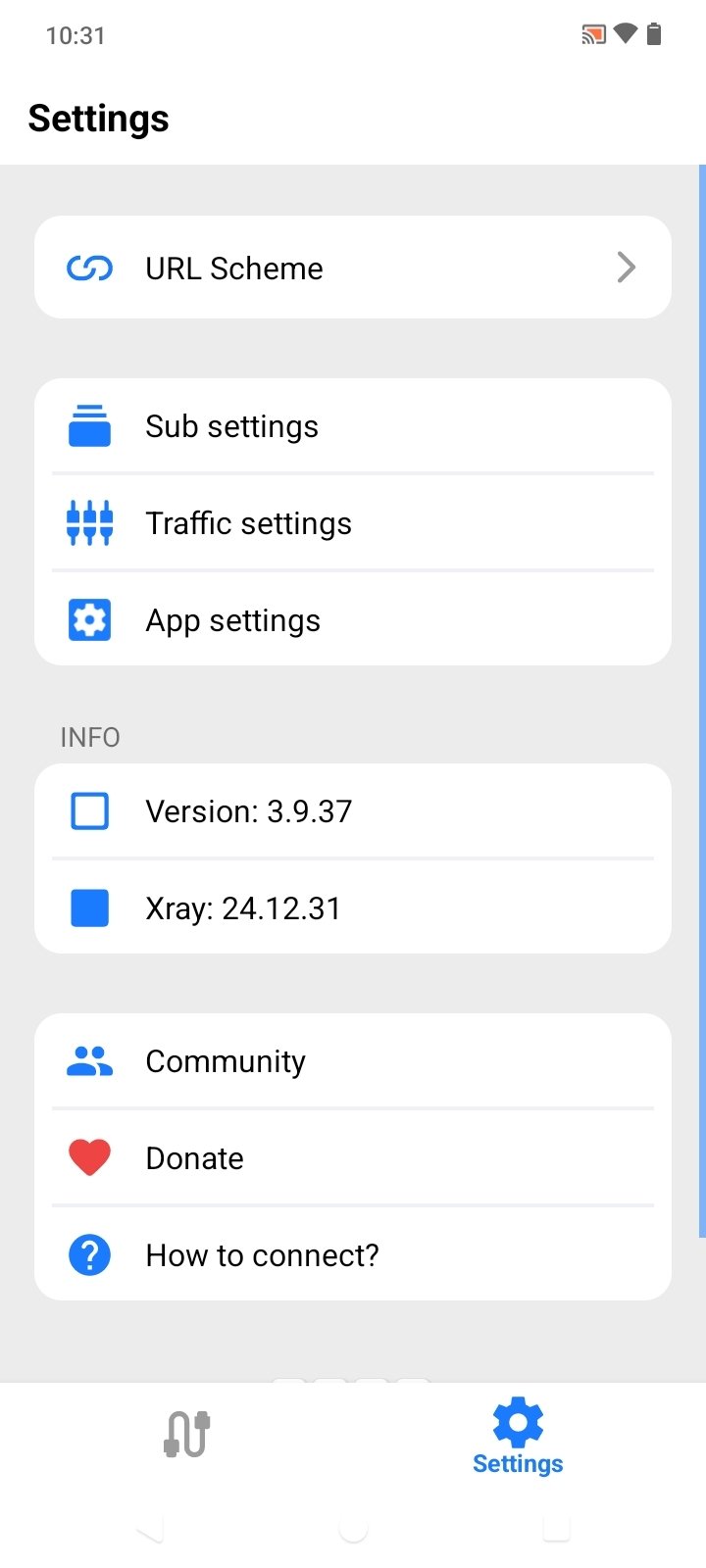Open App settings

353,620
